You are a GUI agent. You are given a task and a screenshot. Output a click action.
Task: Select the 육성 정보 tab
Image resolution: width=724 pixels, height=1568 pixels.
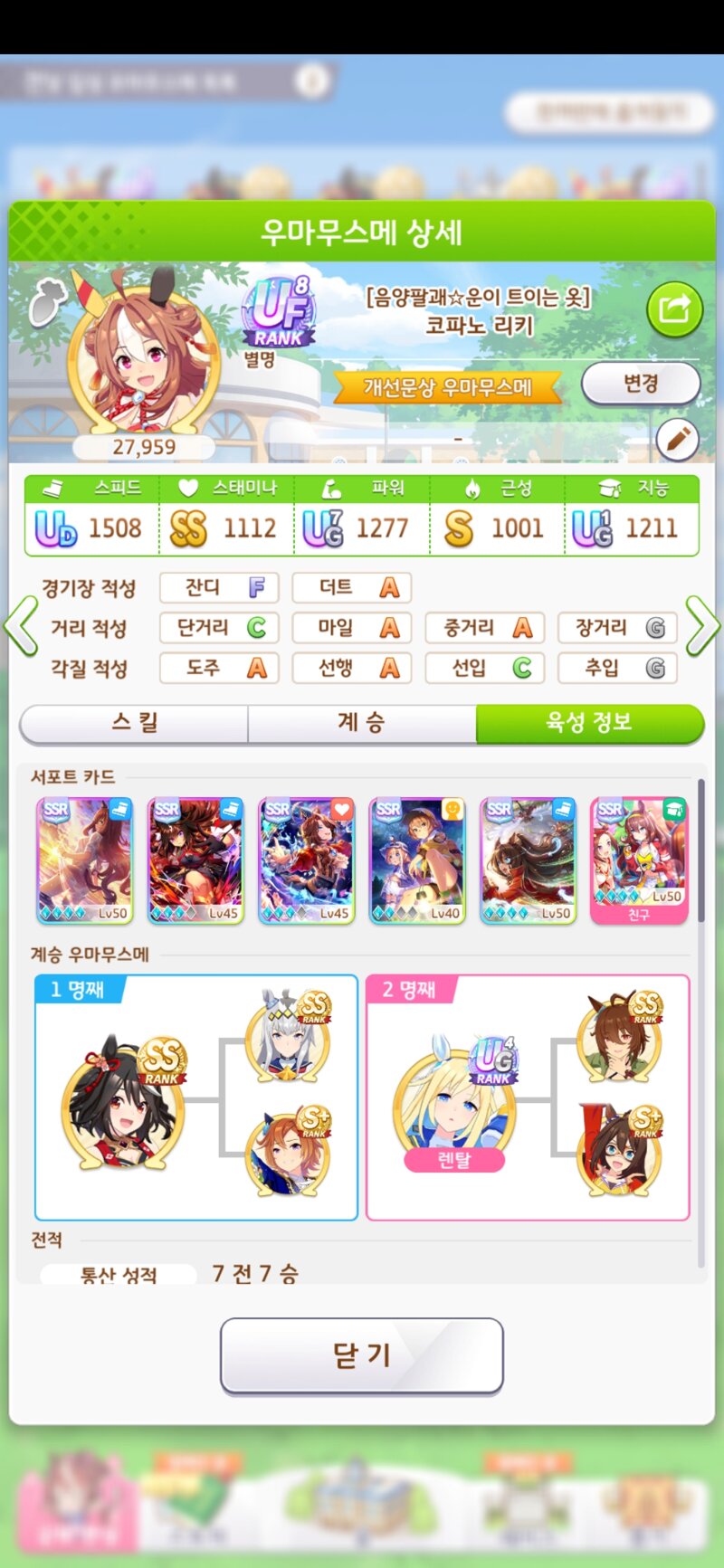coord(589,723)
